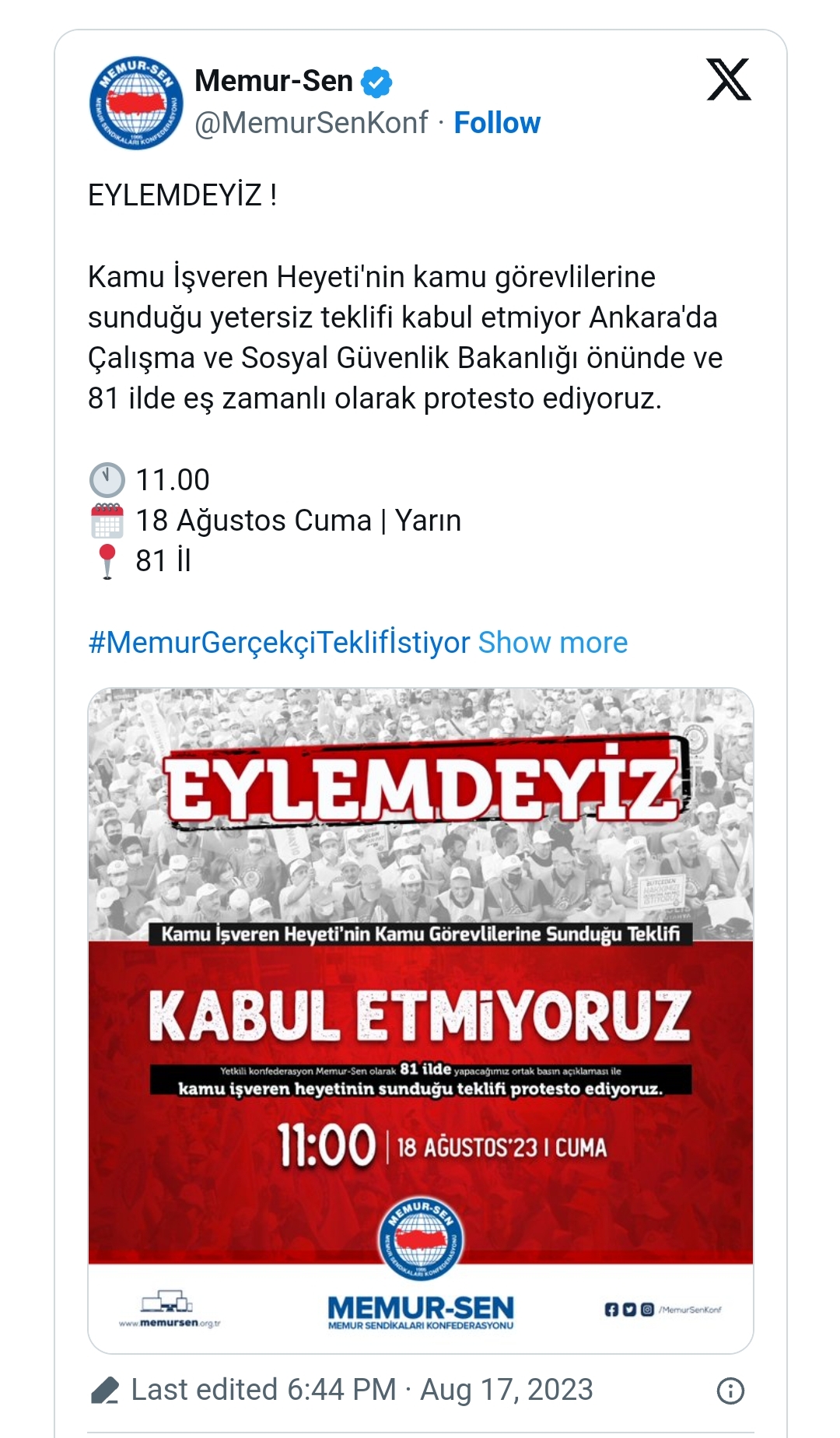This screenshot has height=1438, width=840.
Task: Open the tweet info icon
Action: tap(730, 1391)
